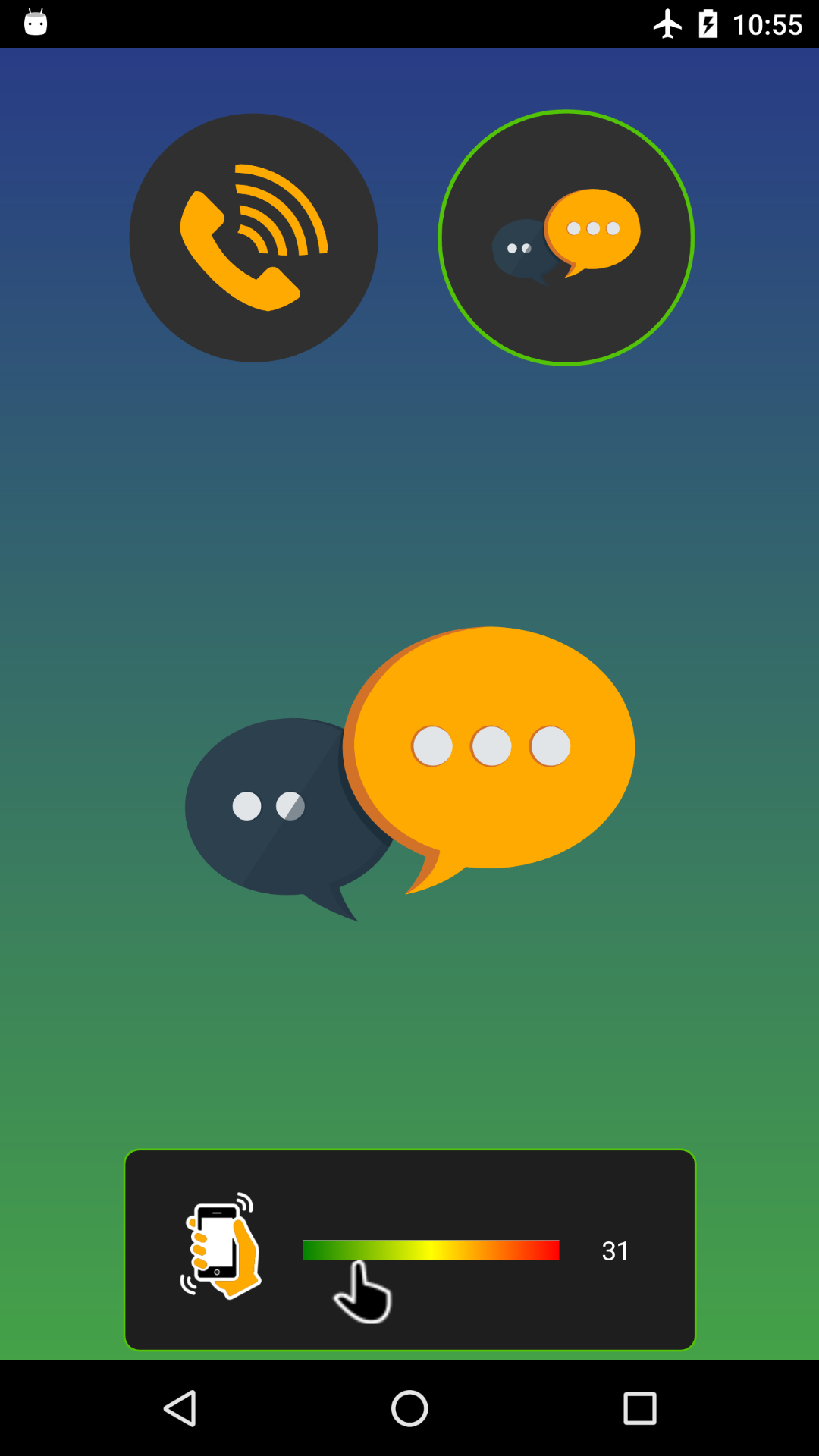Adjust the sensitivity slider showing 31
This screenshot has width=819, height=1456.
point(431,1250)
